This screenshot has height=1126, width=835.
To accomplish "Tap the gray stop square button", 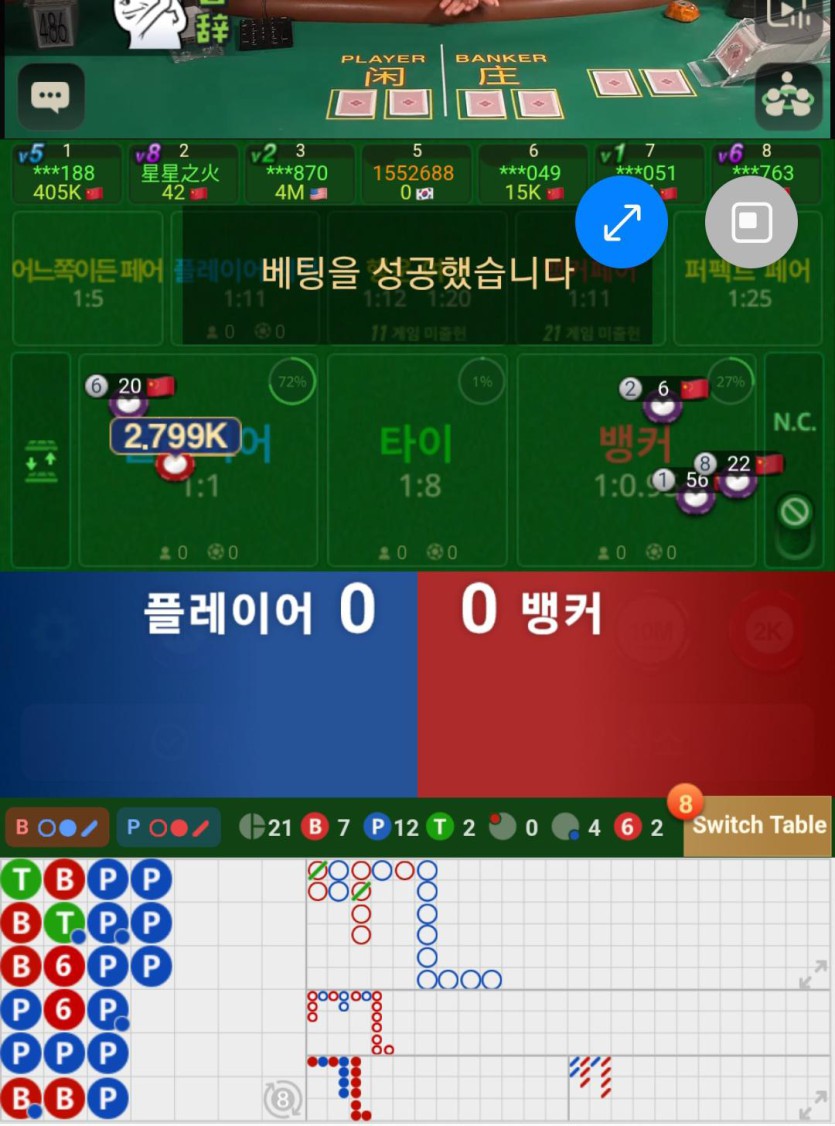I will tap(751, 222).
